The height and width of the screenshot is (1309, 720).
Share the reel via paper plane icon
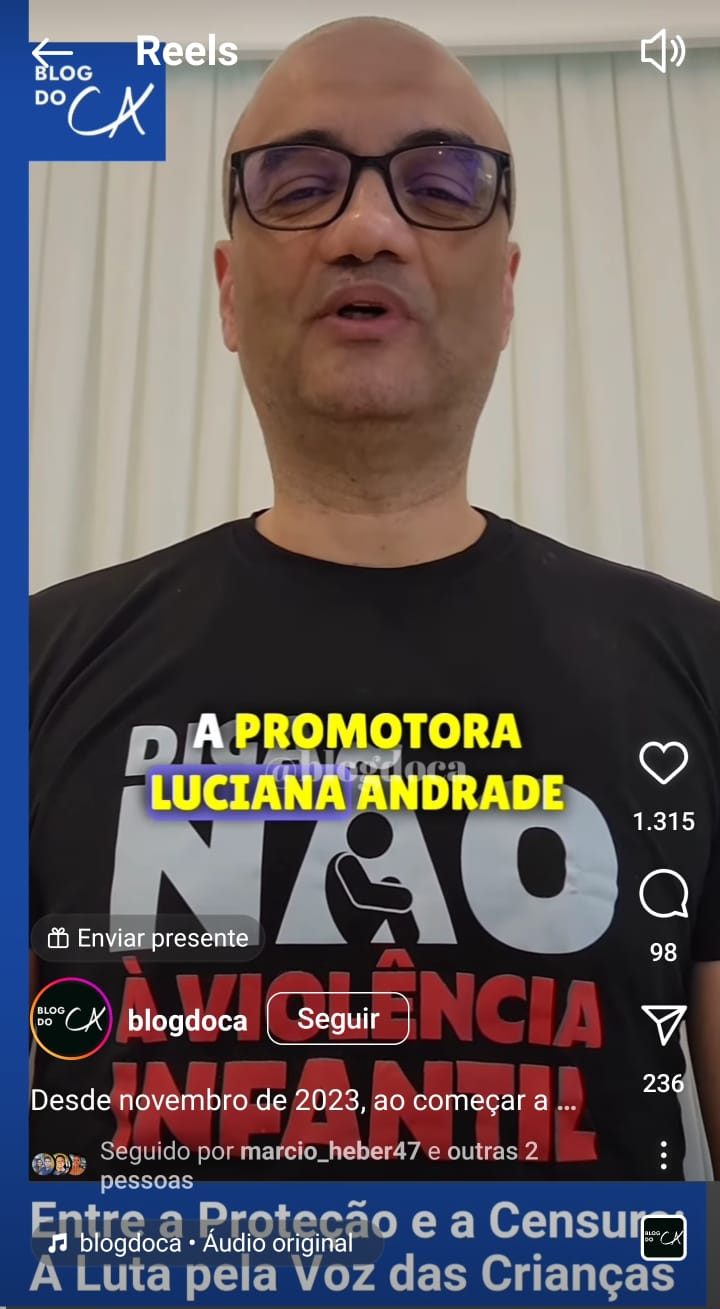(x=664, y=1025)
